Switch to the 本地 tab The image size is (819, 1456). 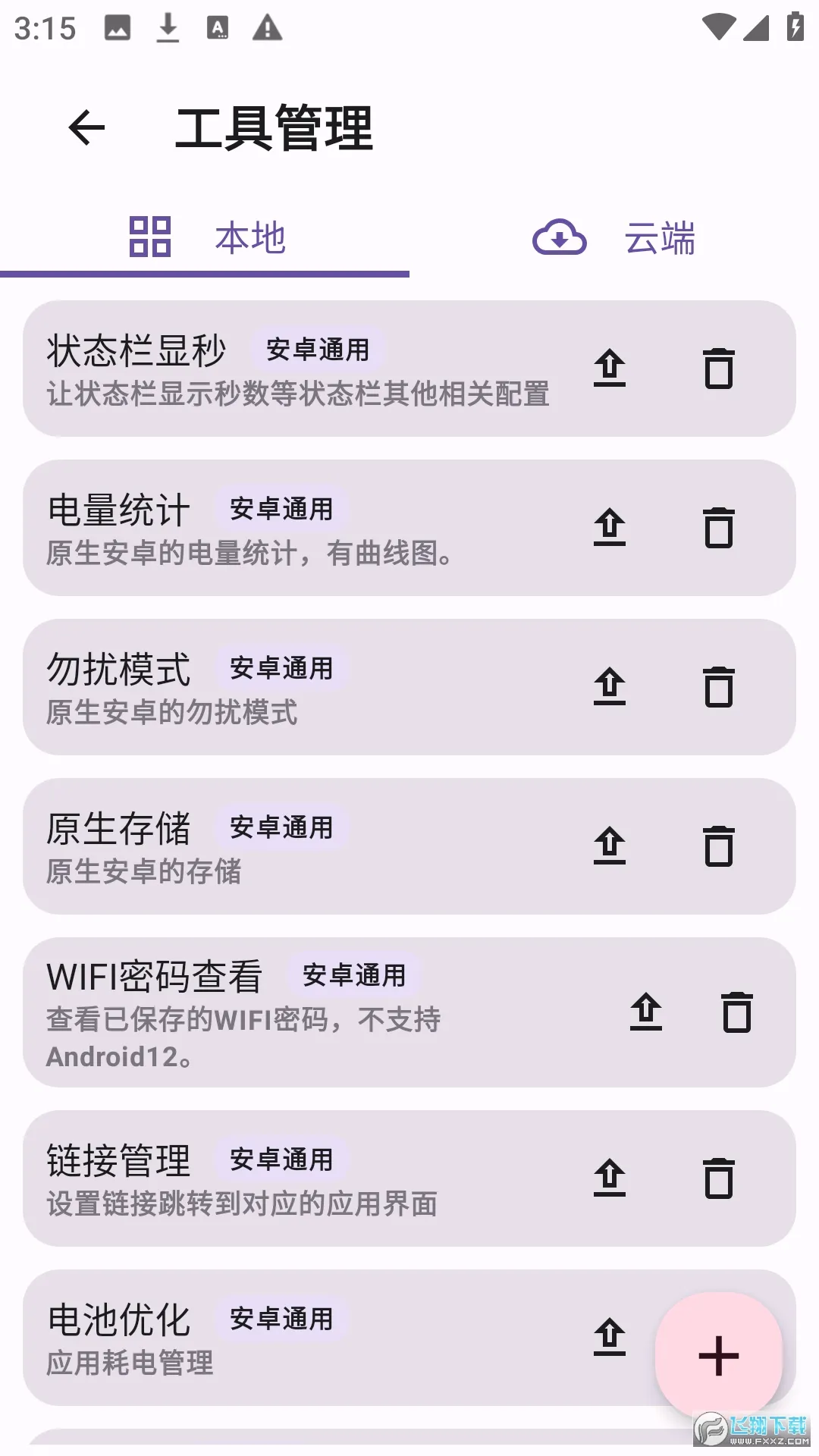(206, 238)
